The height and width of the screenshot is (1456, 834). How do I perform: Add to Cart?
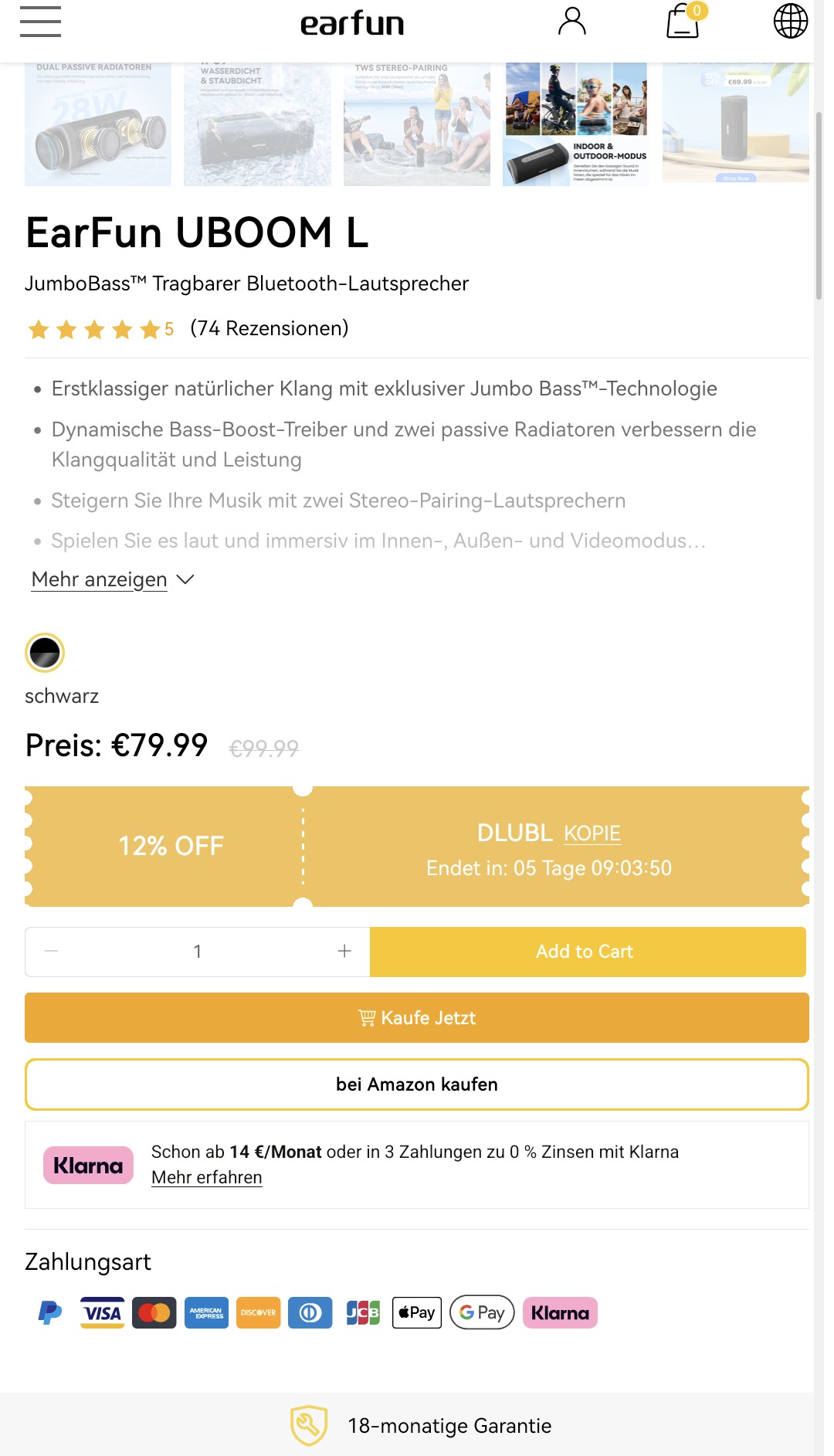click(x=588, y=952)
